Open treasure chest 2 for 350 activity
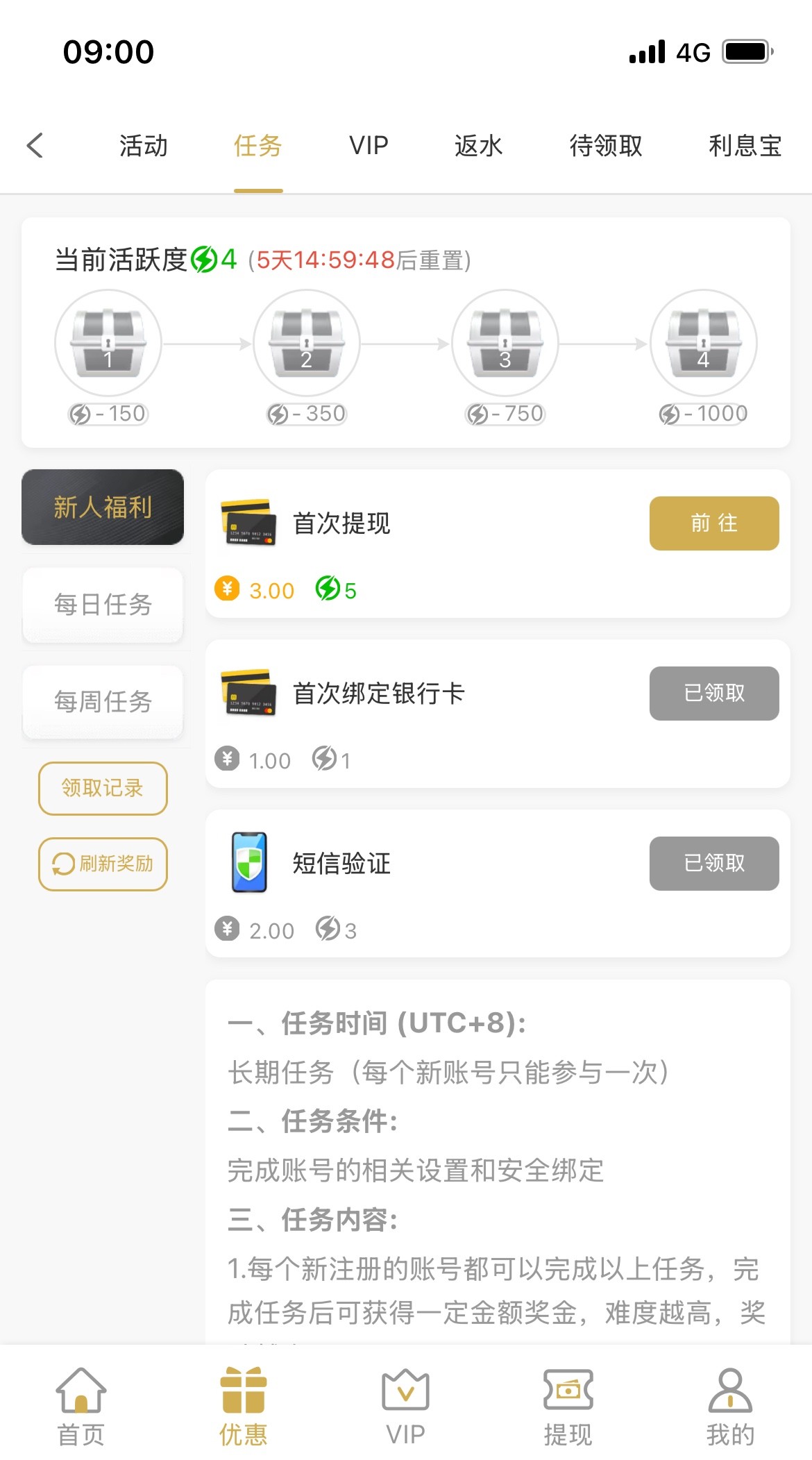 click(x=307, y=343)
